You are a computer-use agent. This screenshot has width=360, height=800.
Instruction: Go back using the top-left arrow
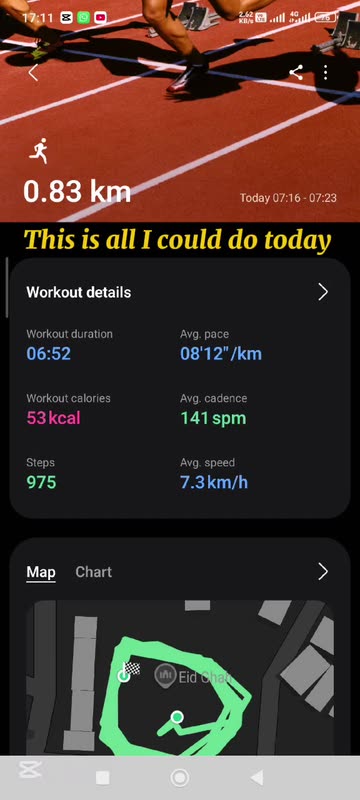pyautogui.click(x=33, y=73)
